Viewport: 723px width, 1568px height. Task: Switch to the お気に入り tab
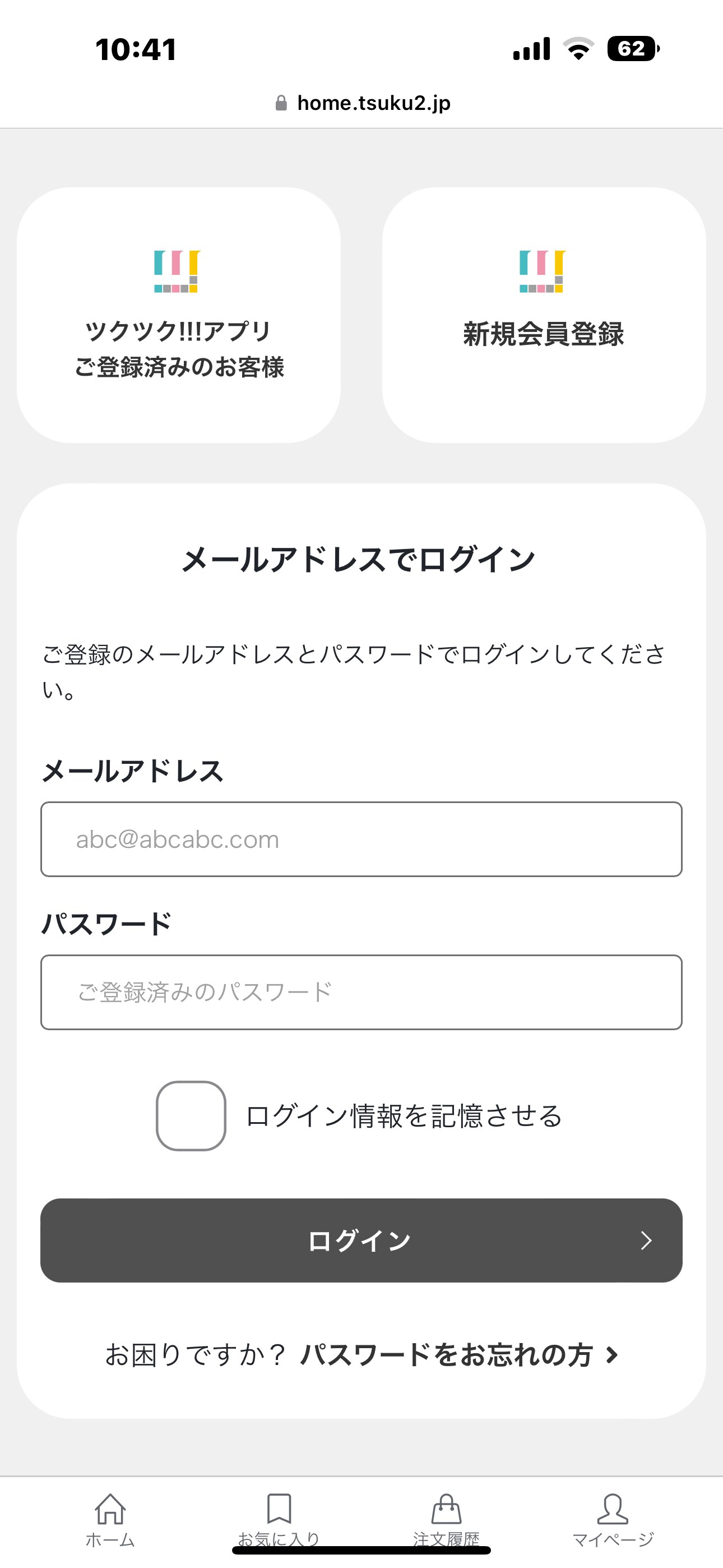click(x=279, y=1520)
